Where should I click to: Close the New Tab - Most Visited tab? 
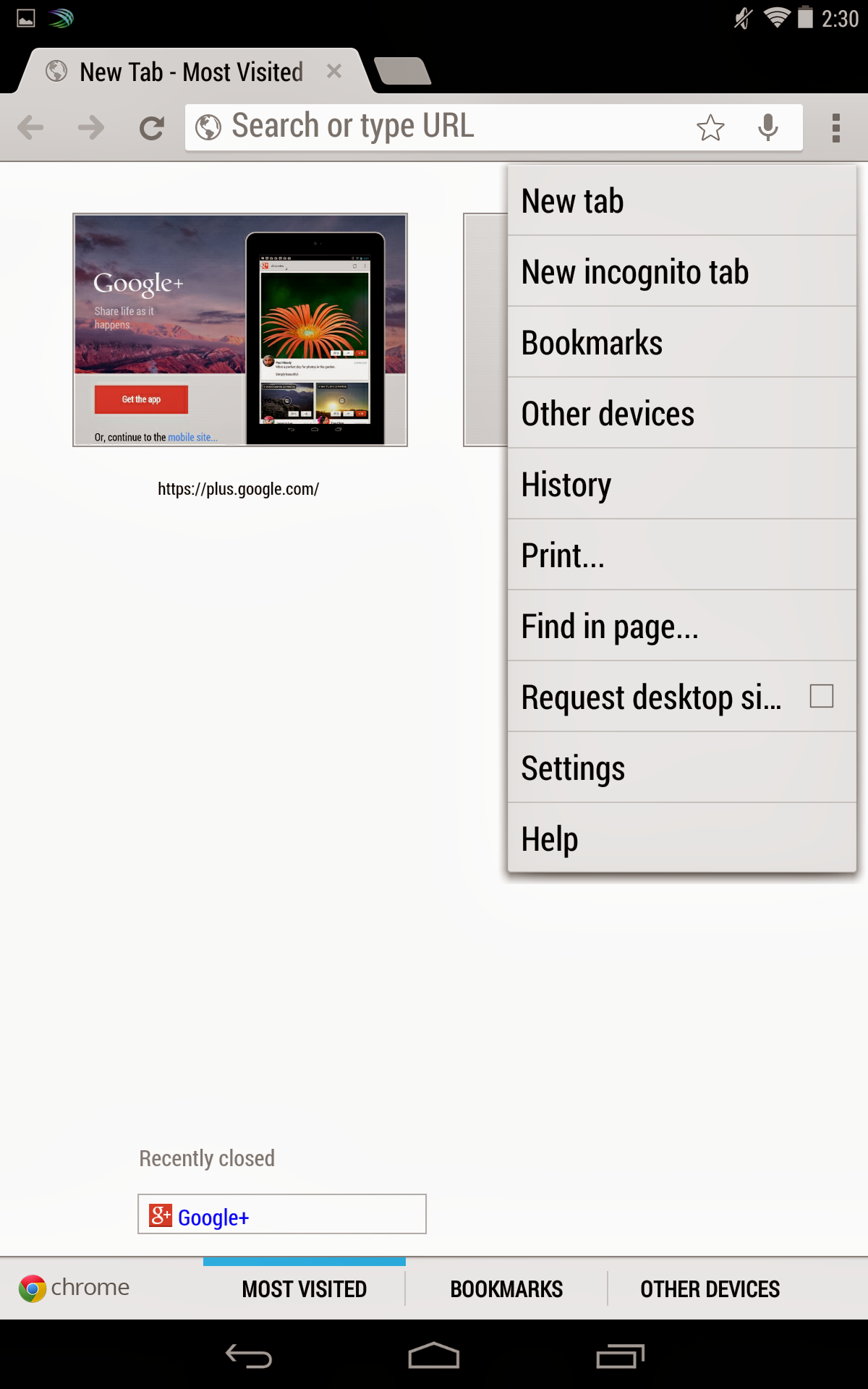(333, 72)
